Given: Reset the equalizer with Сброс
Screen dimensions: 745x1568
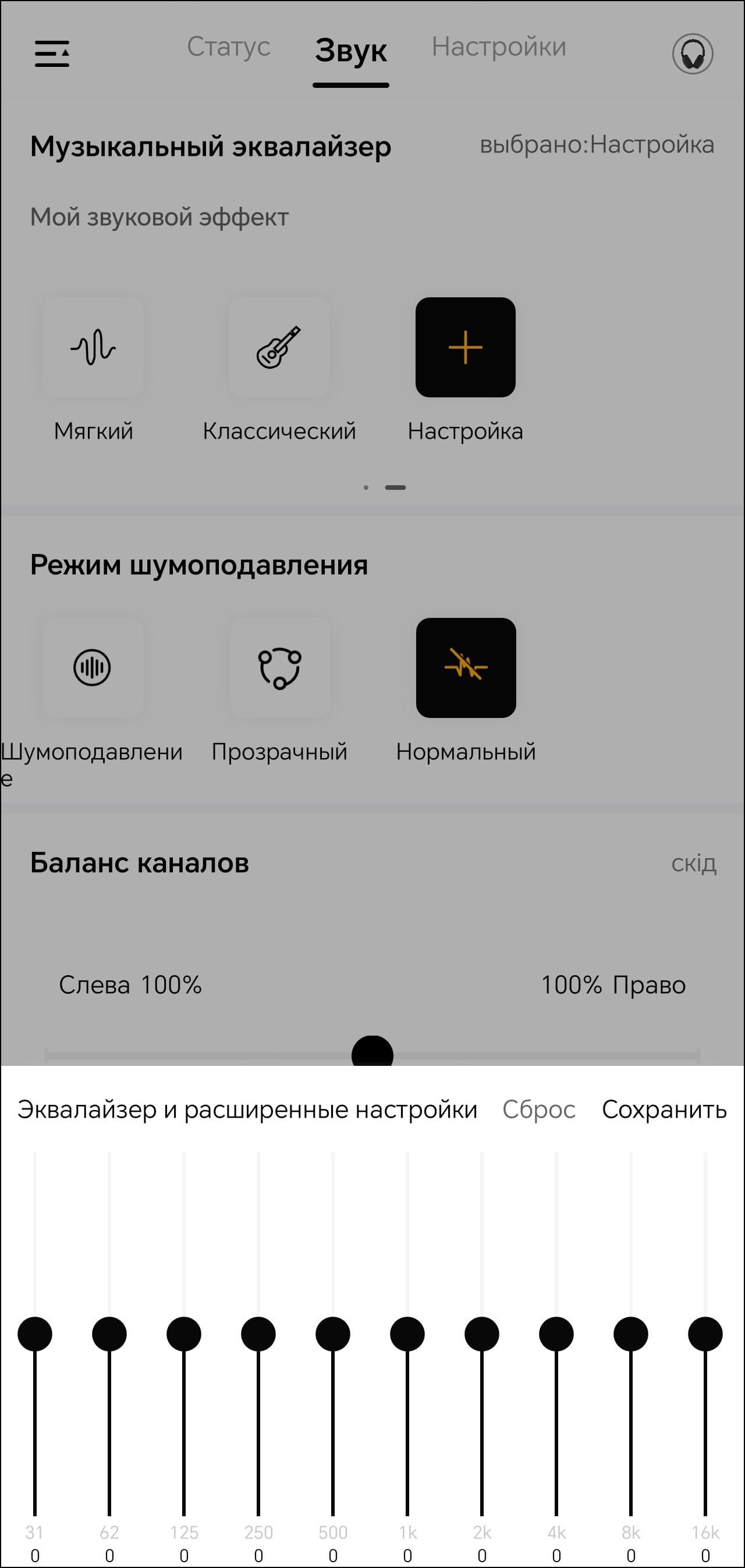Looking at the screenshot, I should click(x=538, y=1110).
